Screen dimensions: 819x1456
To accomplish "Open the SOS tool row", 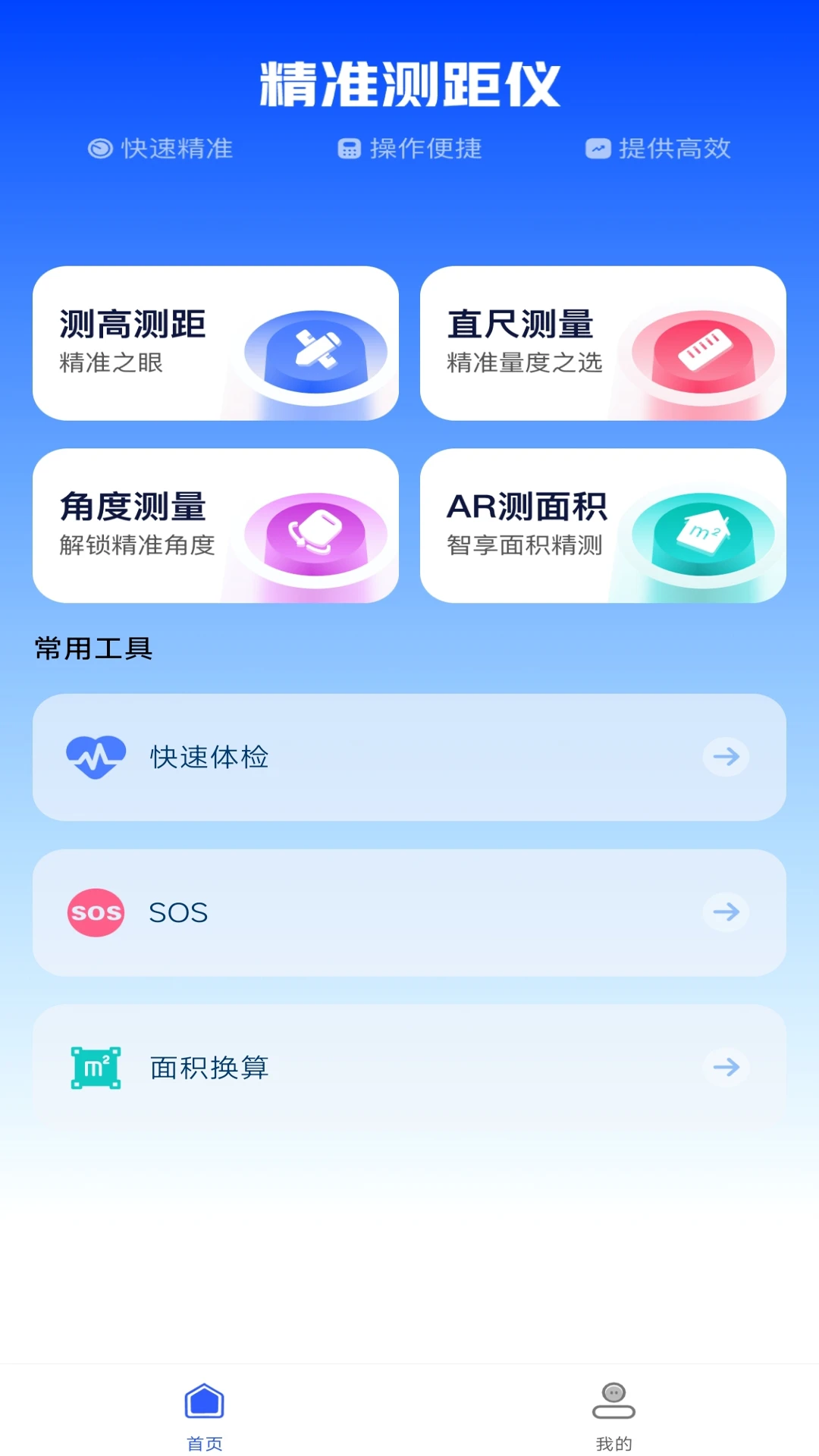I will tap(409, 912).
